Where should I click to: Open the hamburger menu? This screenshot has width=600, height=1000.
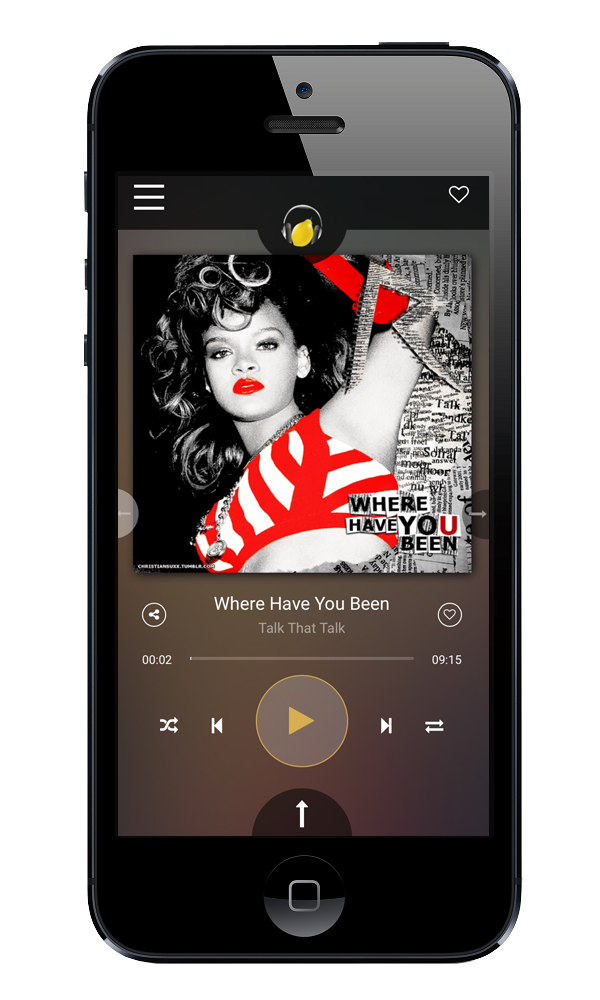[149, 197]
